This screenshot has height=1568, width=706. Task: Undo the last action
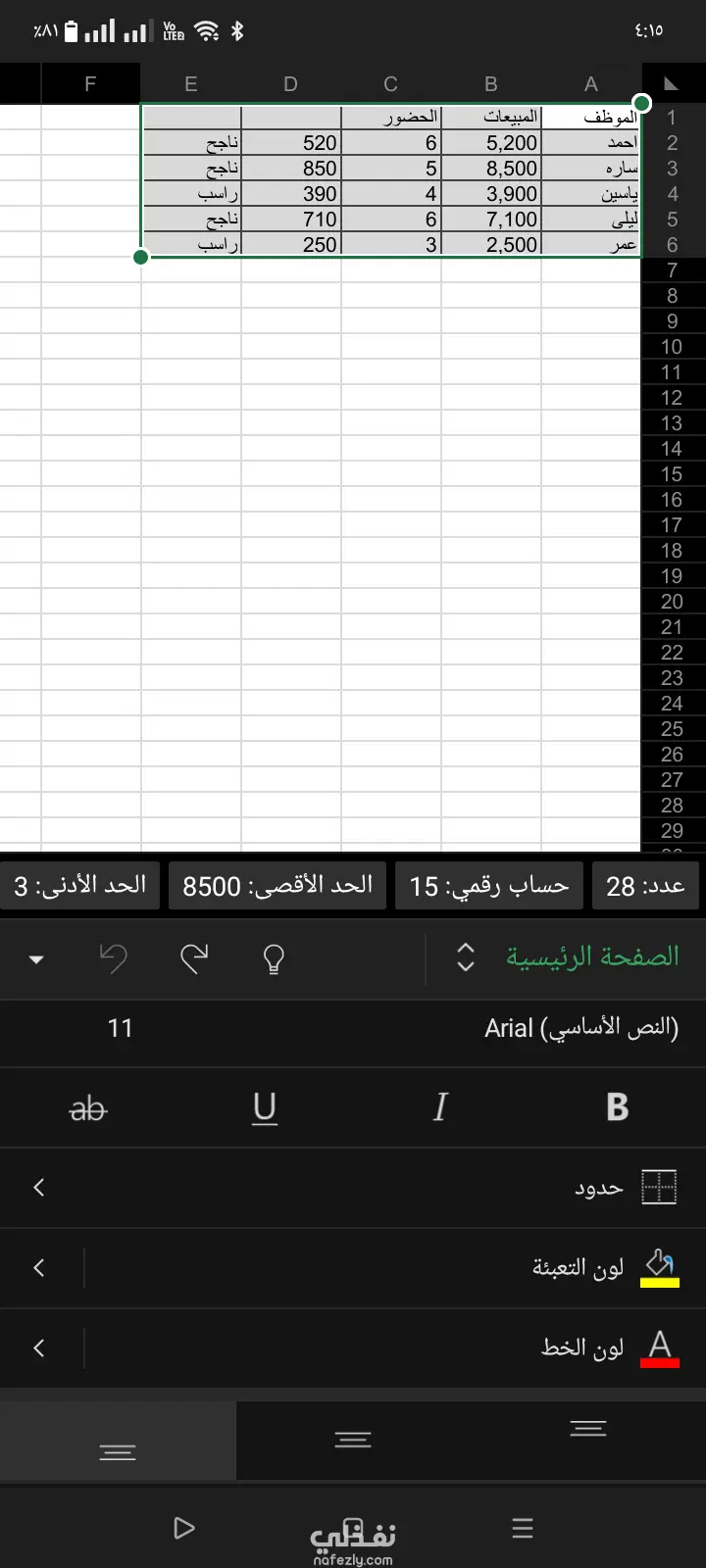114,958
